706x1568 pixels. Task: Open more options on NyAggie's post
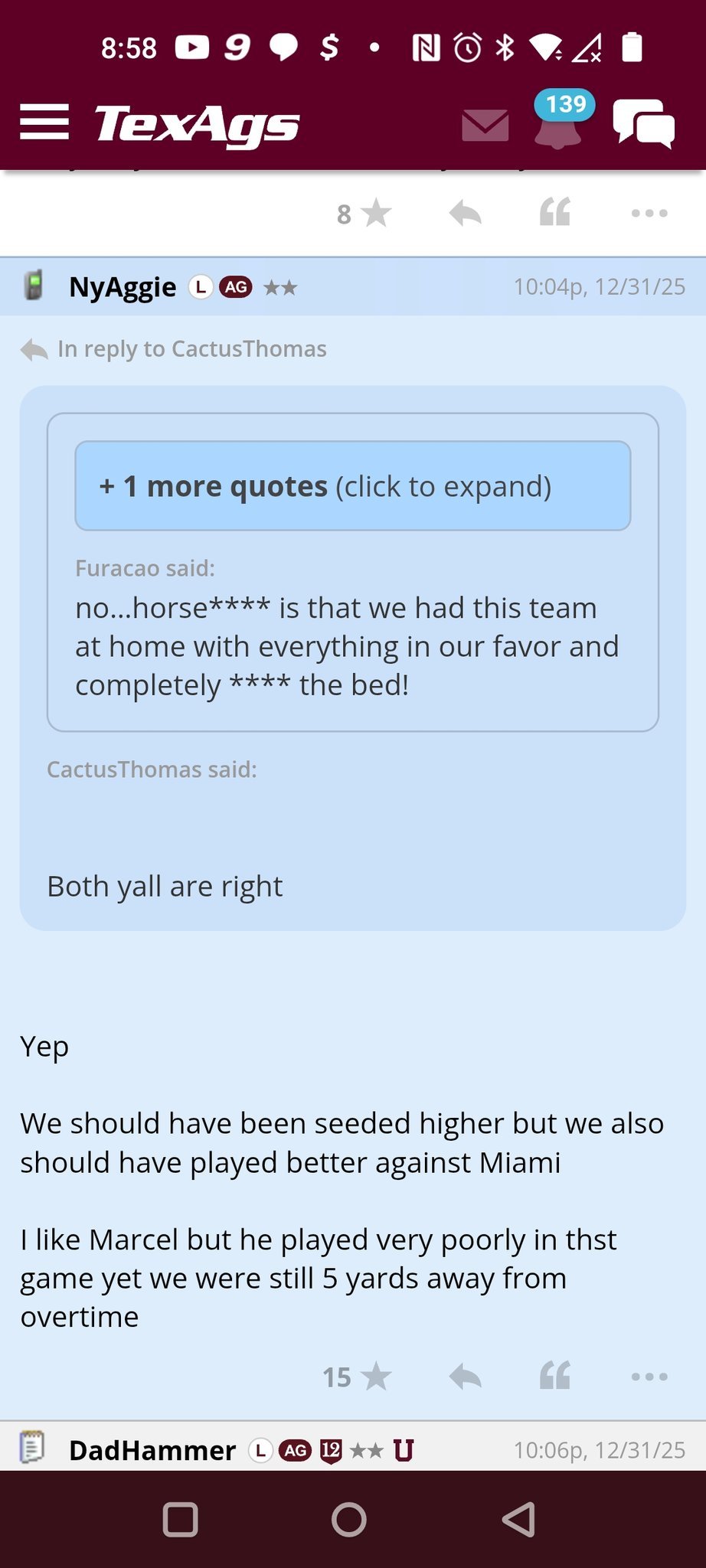pyautogui.click(x=649, y=1377)
